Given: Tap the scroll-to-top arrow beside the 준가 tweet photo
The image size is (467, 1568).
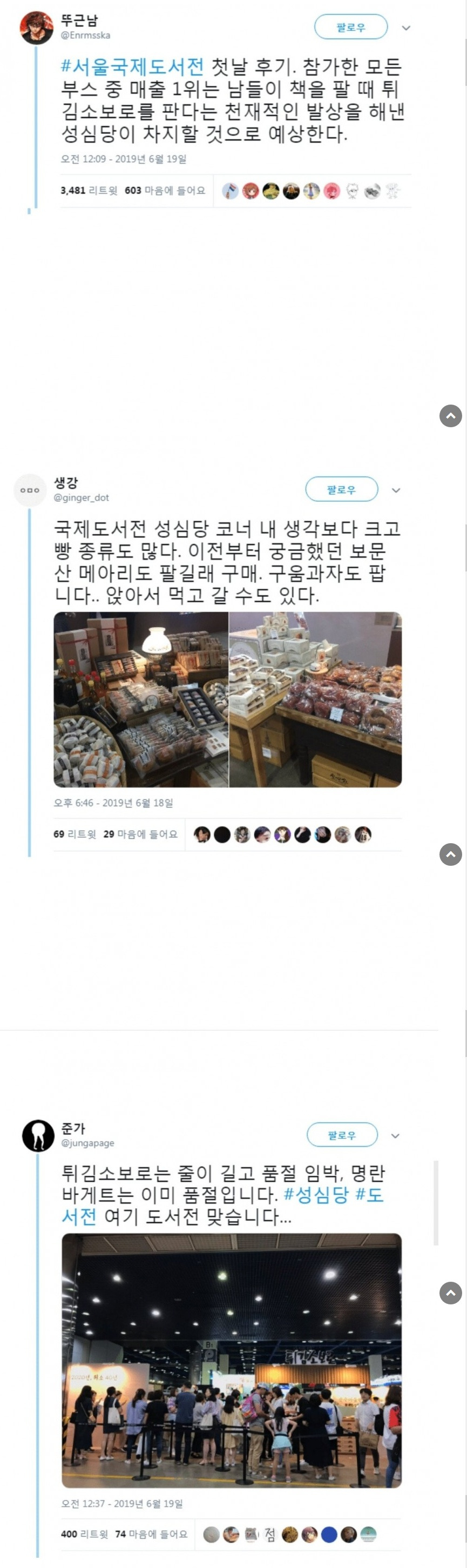Looking at the screenshot, I should coord(451,1293).
